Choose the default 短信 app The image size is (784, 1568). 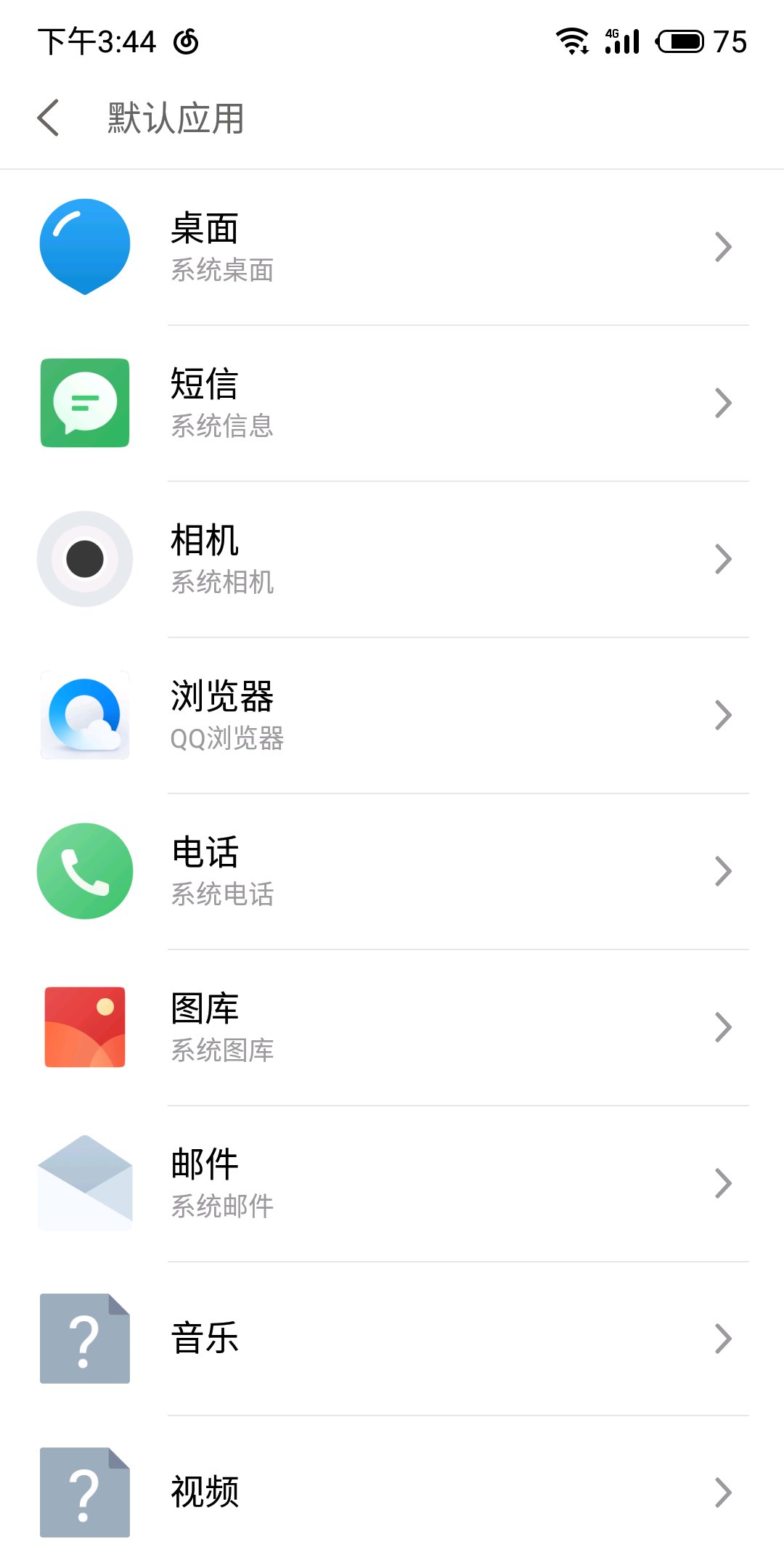(x=392, y=403)
